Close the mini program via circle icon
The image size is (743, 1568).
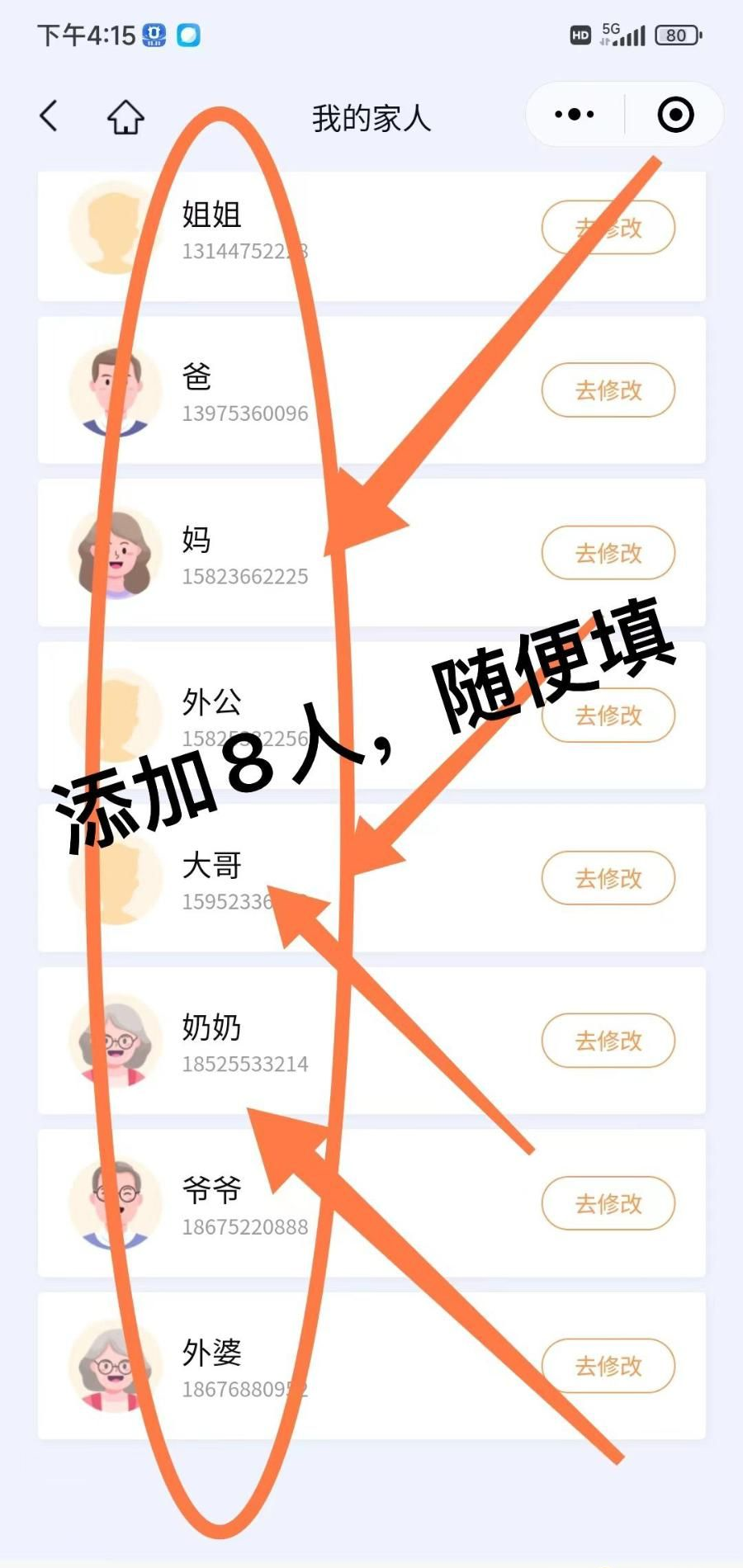point(675,115)
